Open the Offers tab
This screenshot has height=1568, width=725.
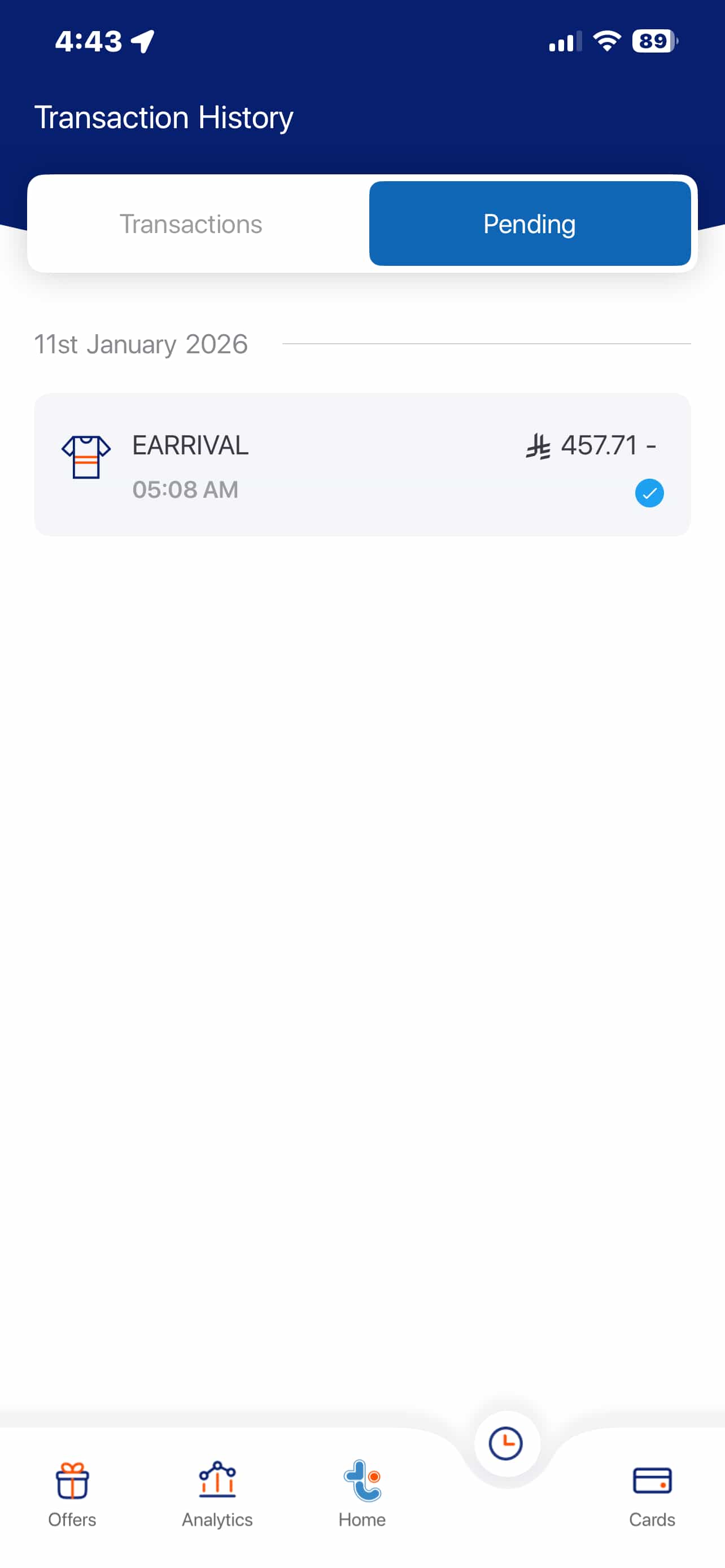point(72,1493)
